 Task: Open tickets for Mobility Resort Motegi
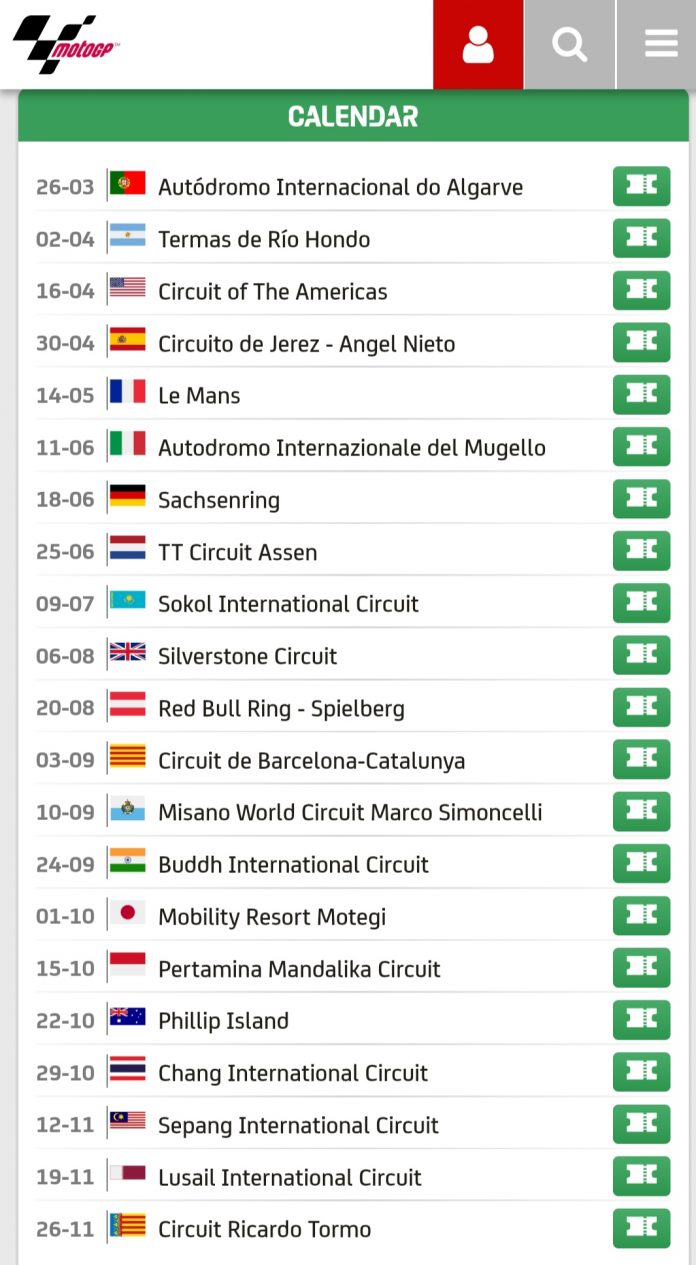pyautogui.click(x=641, y=916)
